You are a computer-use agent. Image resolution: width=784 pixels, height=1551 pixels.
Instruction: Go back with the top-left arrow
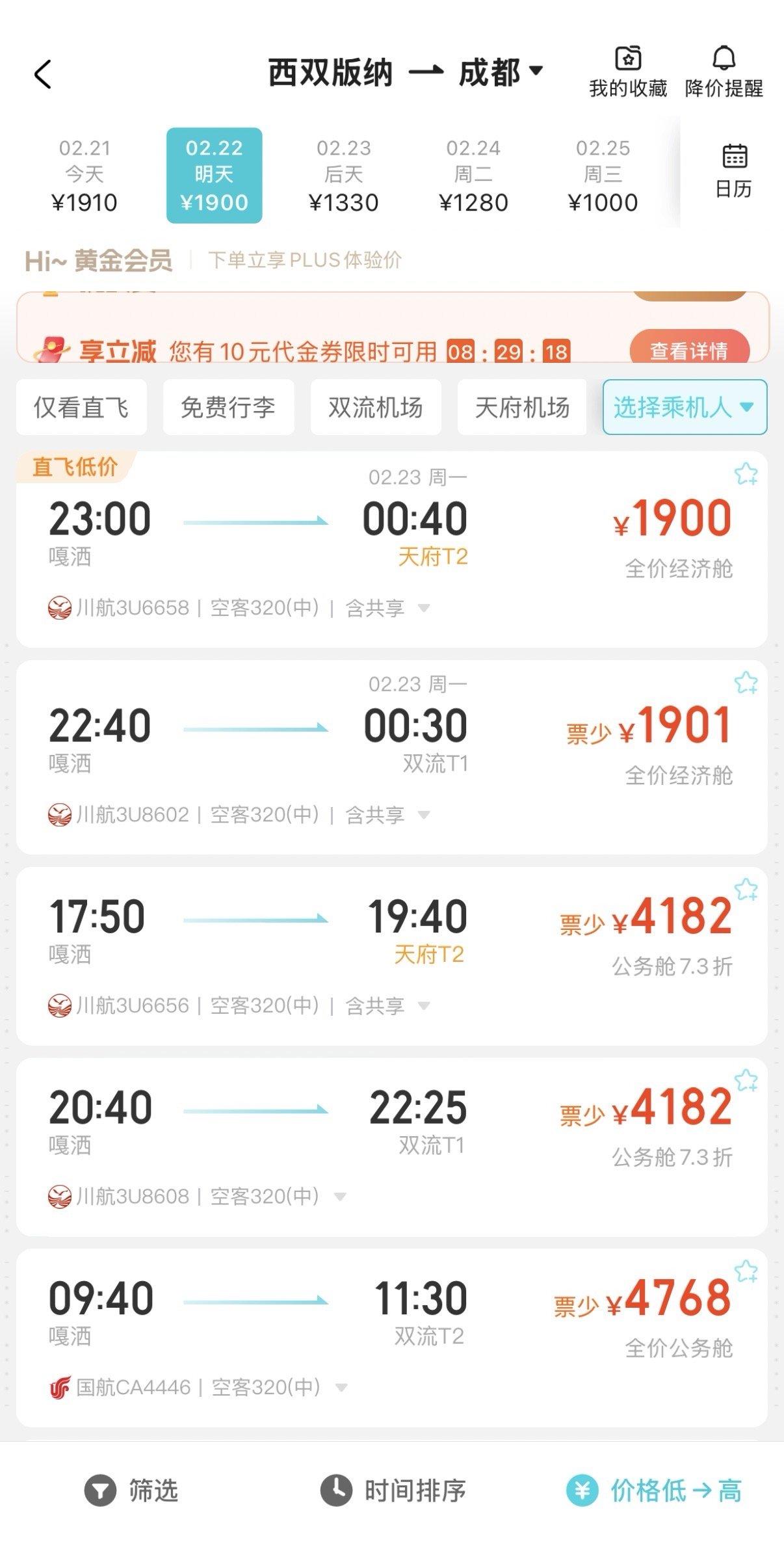pyautogui.click(x=43, y=73)
